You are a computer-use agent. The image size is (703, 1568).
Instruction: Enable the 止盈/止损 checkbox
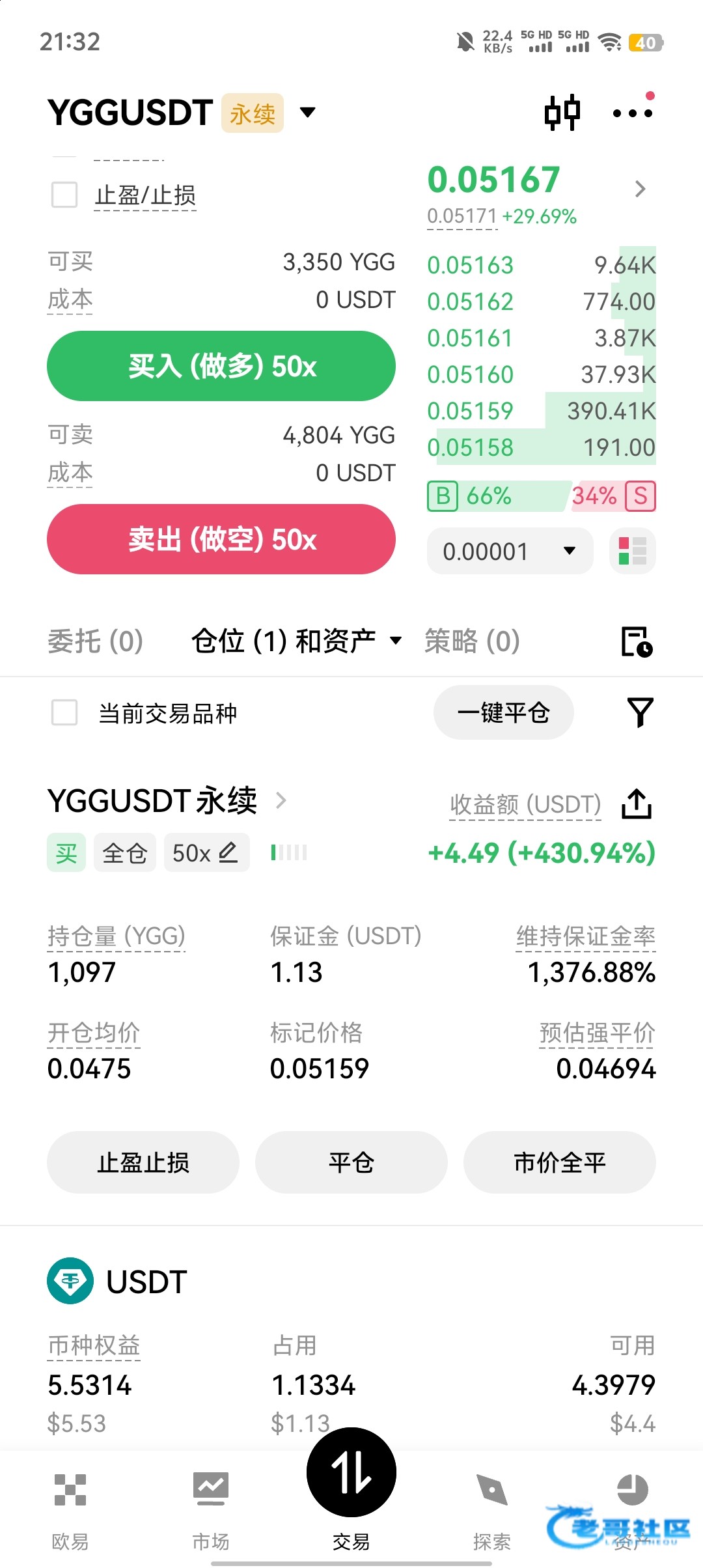[64, 195]
